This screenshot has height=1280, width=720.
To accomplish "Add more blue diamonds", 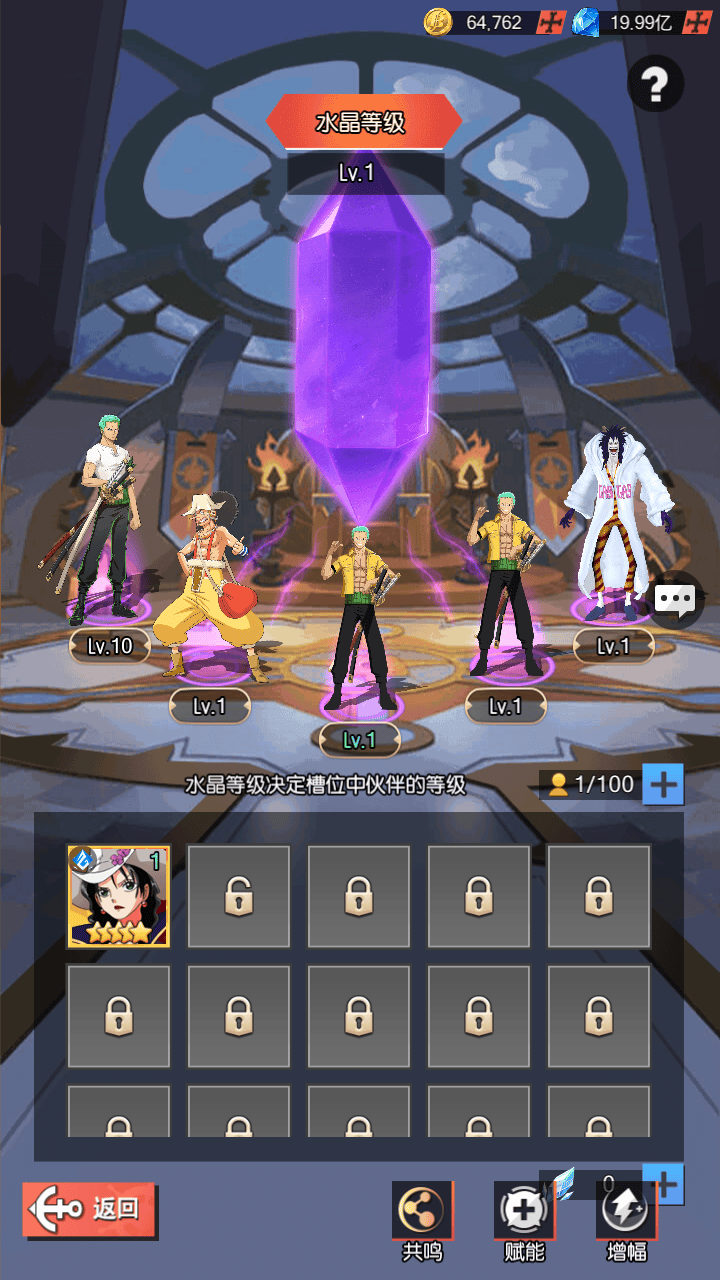I will point(696,23).
